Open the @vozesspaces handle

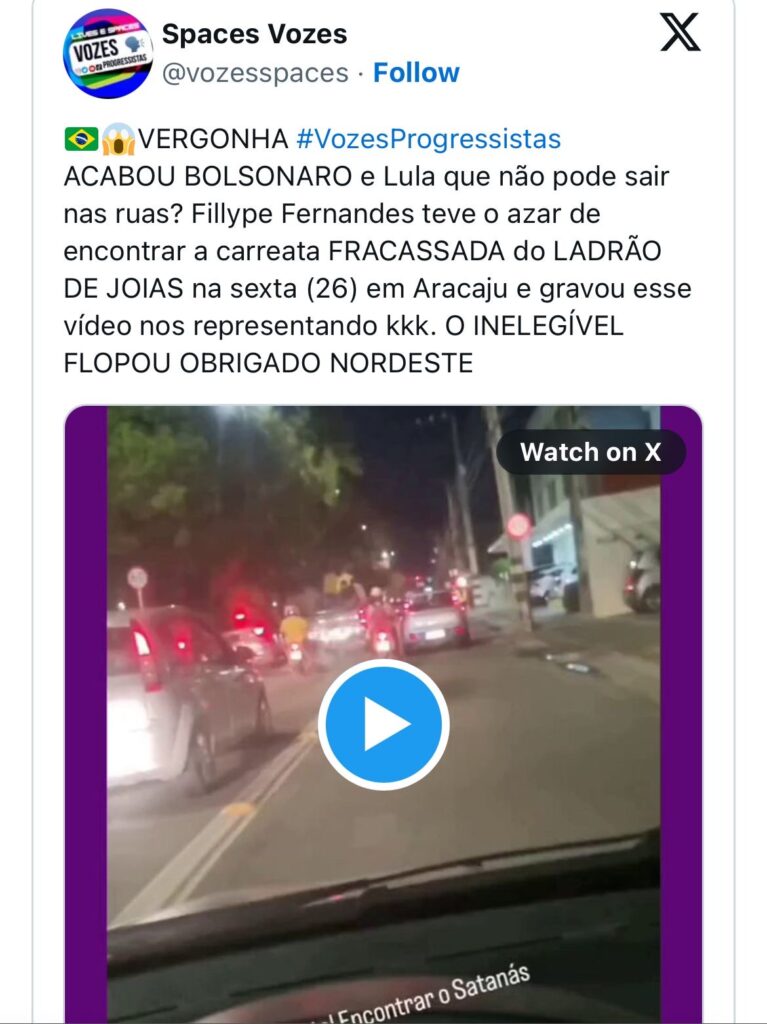click(255, 73)
